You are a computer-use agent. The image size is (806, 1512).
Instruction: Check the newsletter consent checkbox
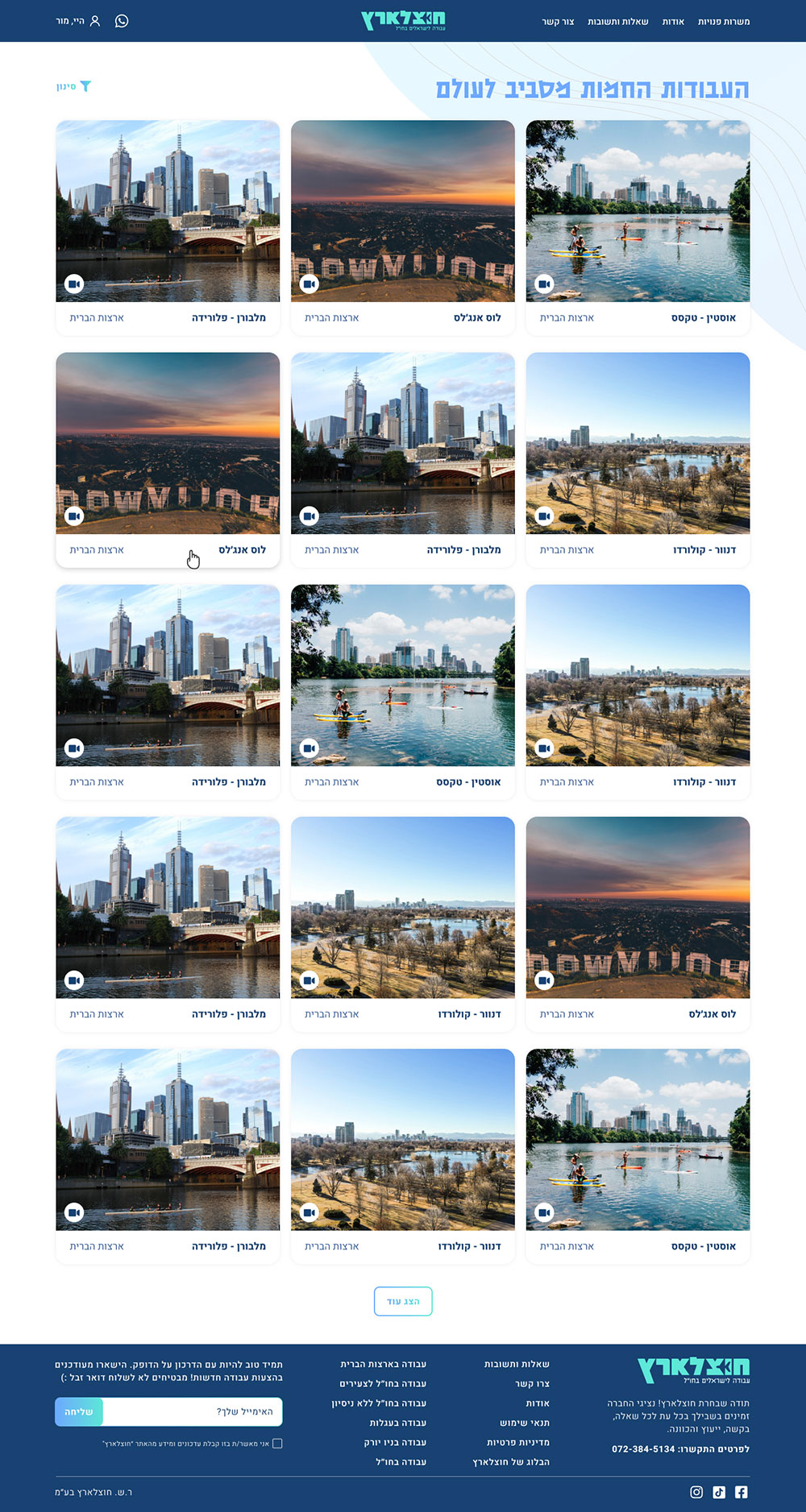click(277, 1443)
